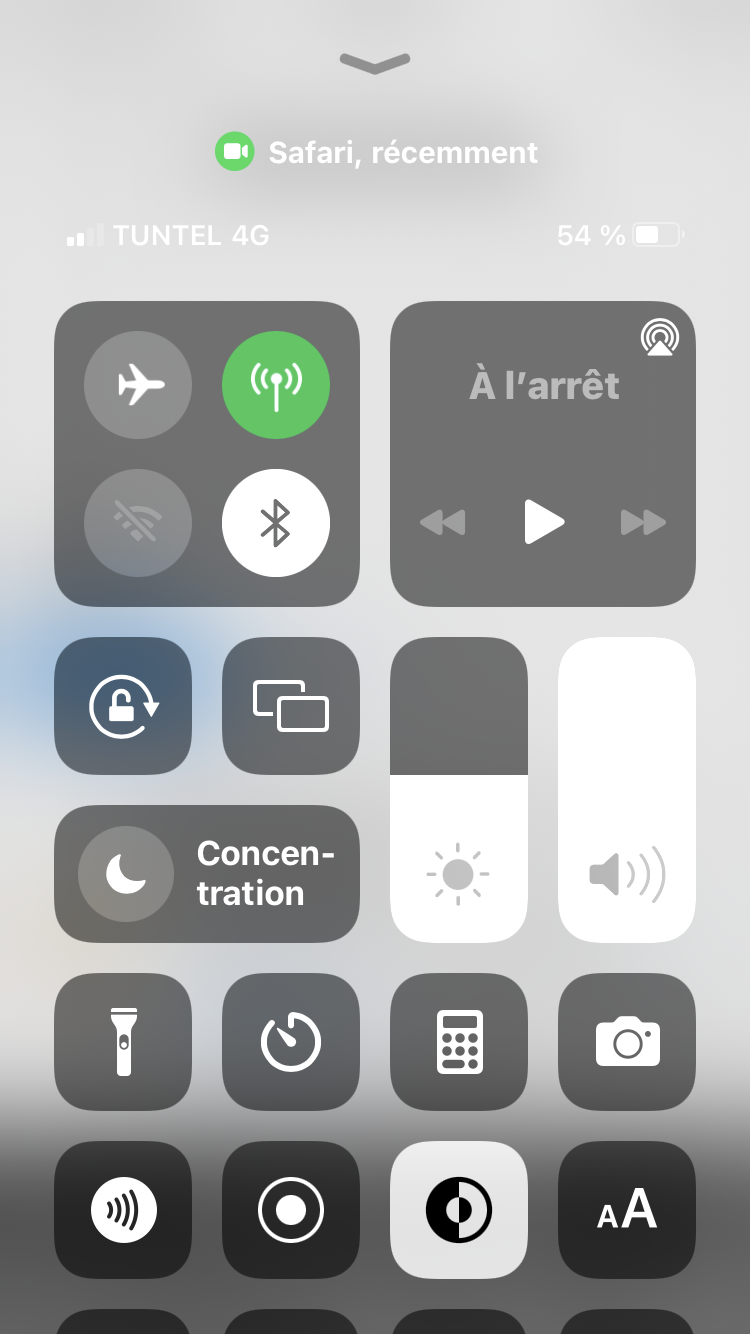The width and height of the screenshot is (750, 1334).
Task: Start screen recording
Action: click(x=291, y=1210)
